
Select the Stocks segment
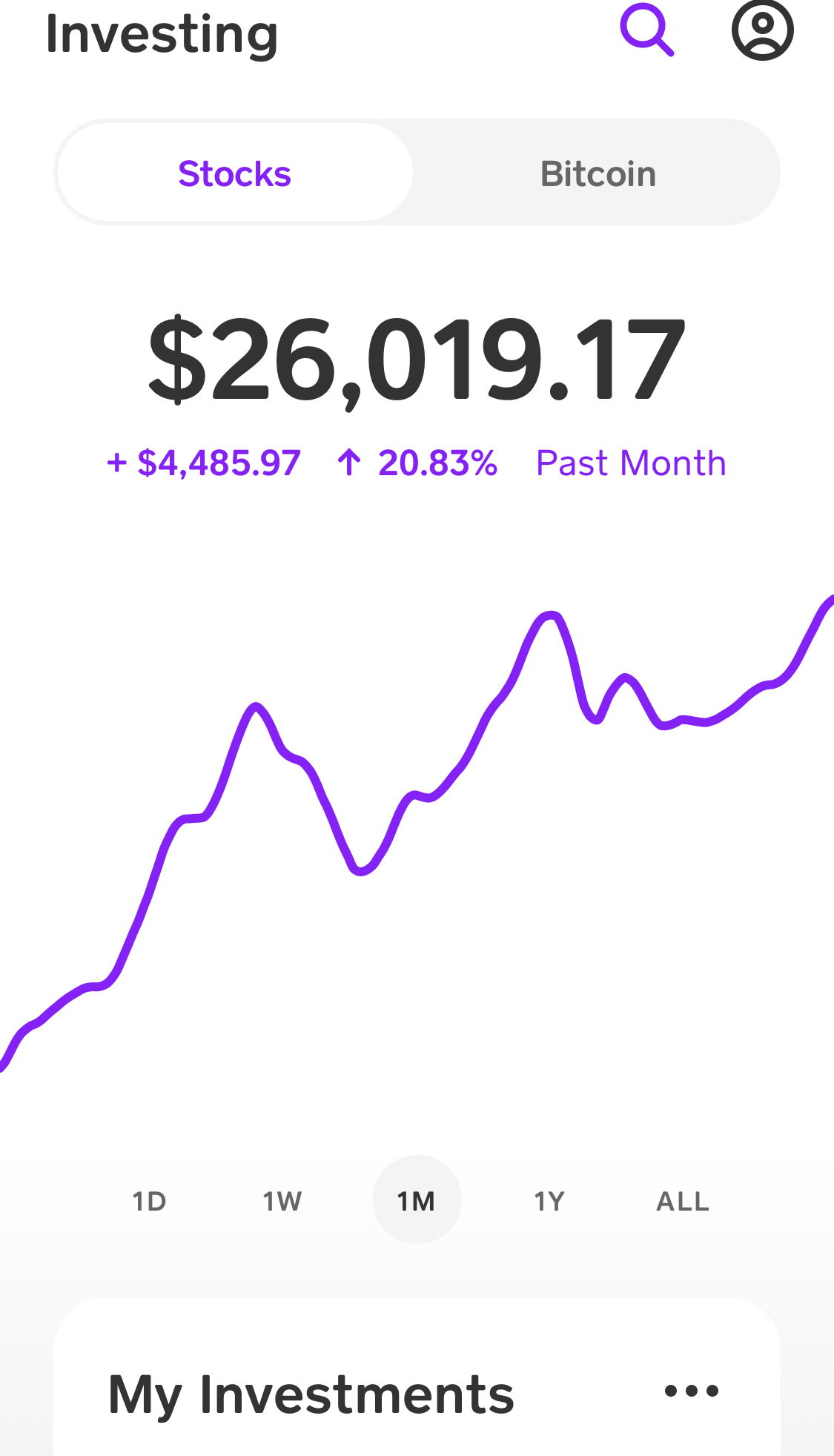click(x=234, y=173)
